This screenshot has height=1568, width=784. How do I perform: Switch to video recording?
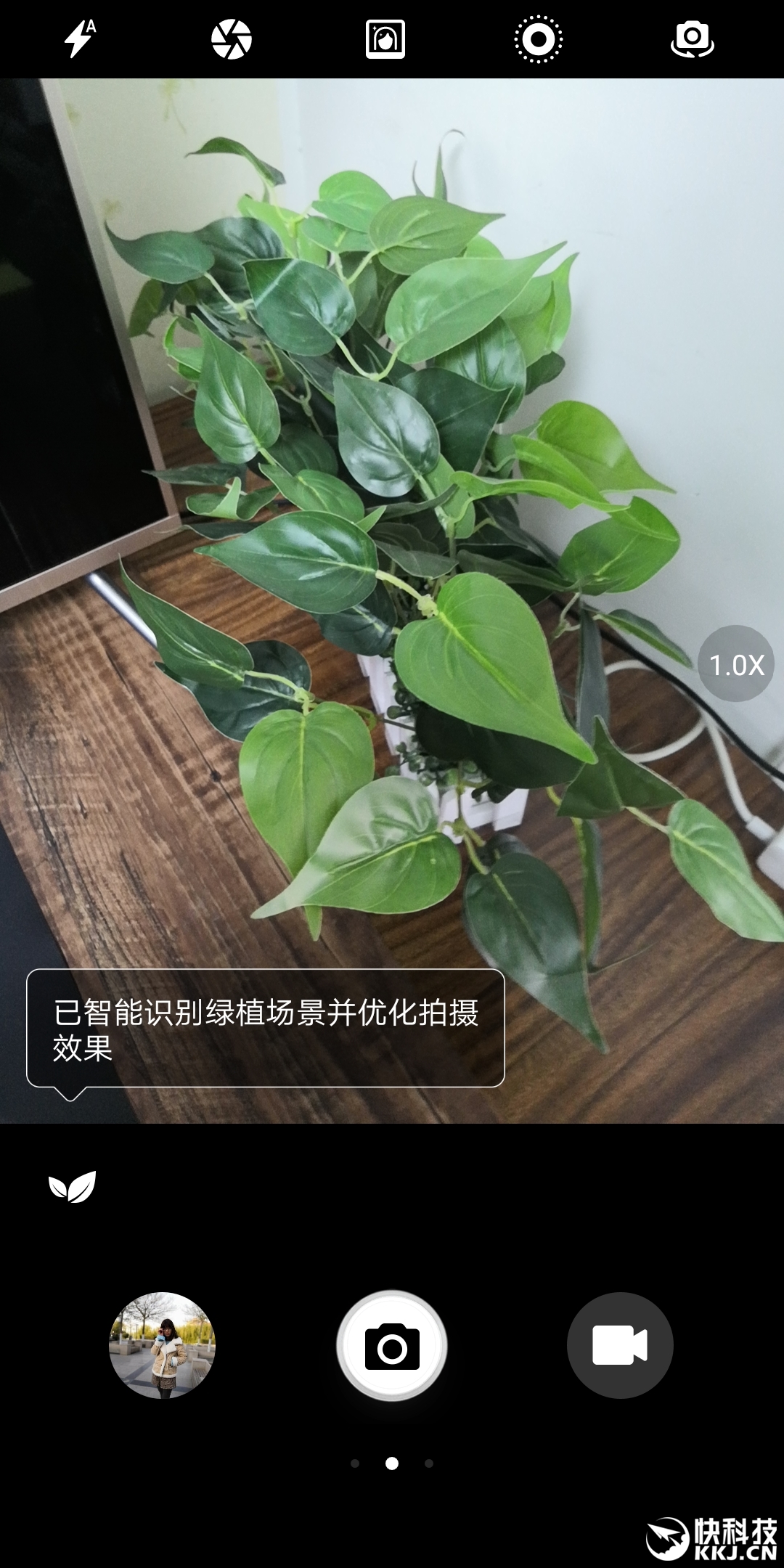[620, 1345]
